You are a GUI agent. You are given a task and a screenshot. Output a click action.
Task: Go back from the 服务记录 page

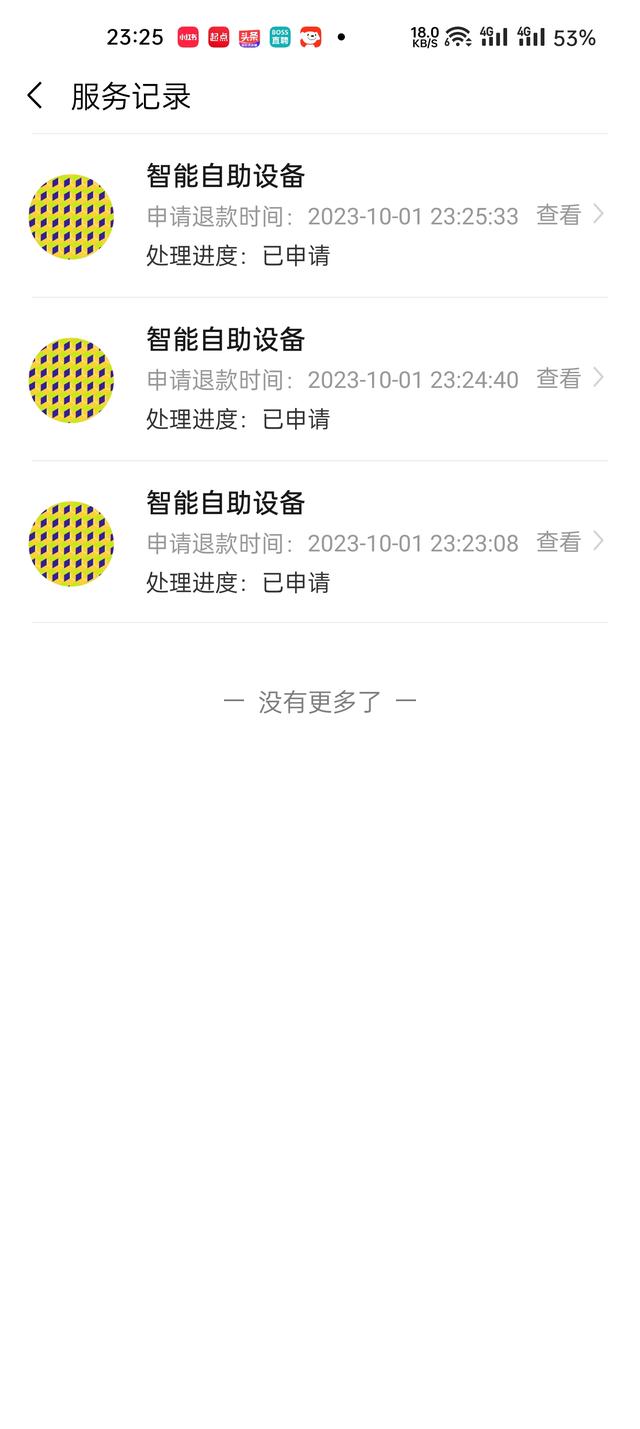(x=35, y=96)
